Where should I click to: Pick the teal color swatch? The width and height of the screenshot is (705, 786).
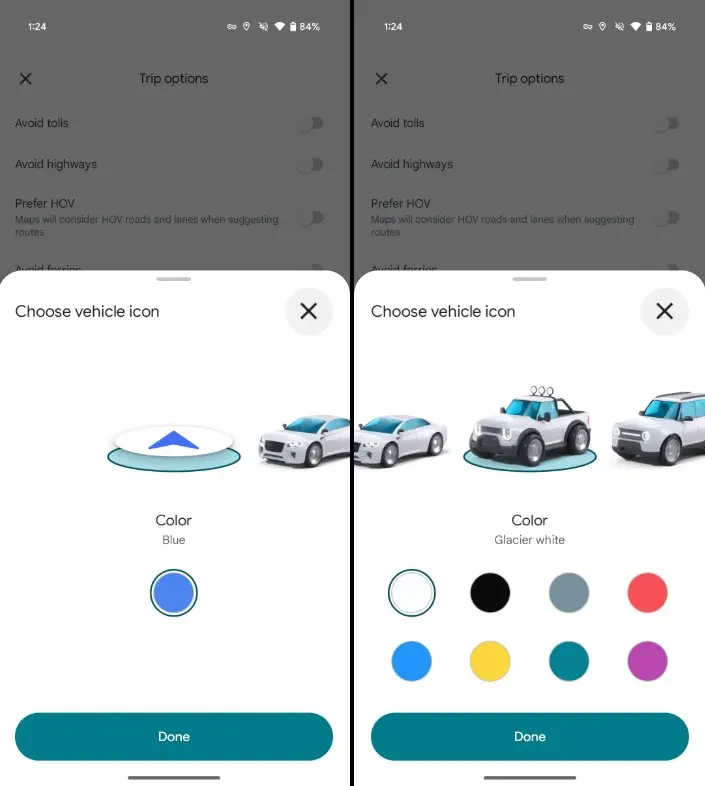pos(569,661)
